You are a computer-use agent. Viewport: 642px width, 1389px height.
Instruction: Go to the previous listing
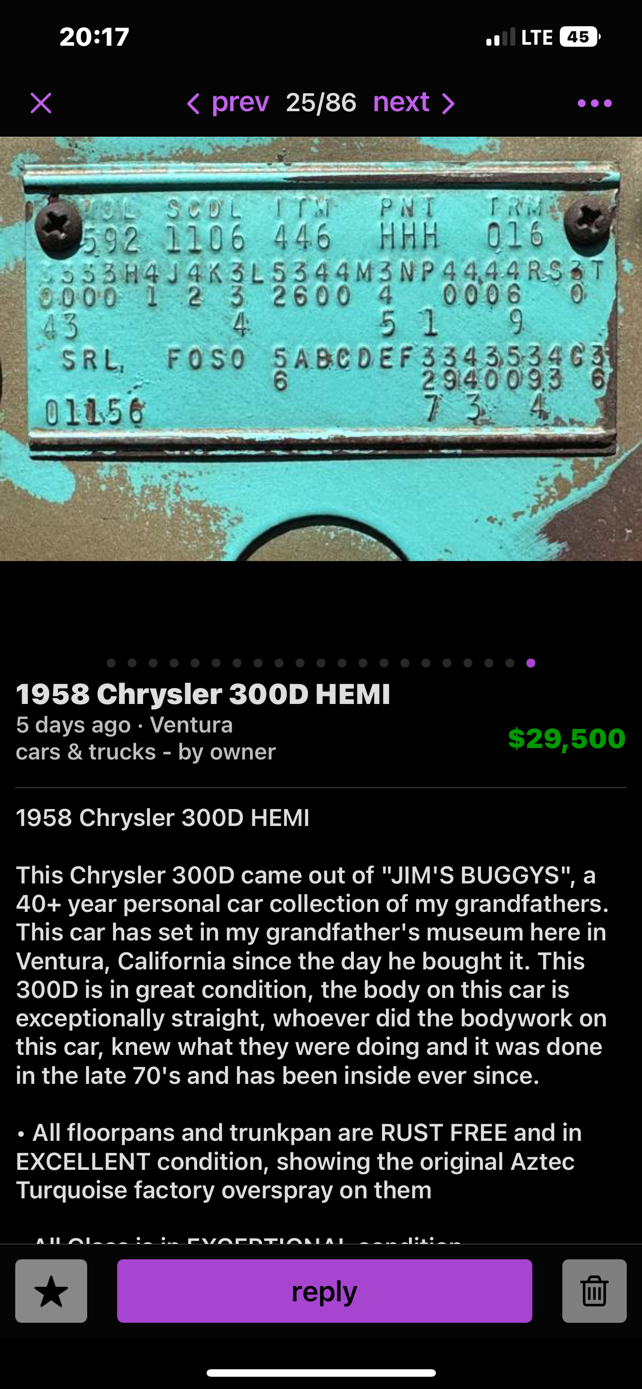[228, 103]
